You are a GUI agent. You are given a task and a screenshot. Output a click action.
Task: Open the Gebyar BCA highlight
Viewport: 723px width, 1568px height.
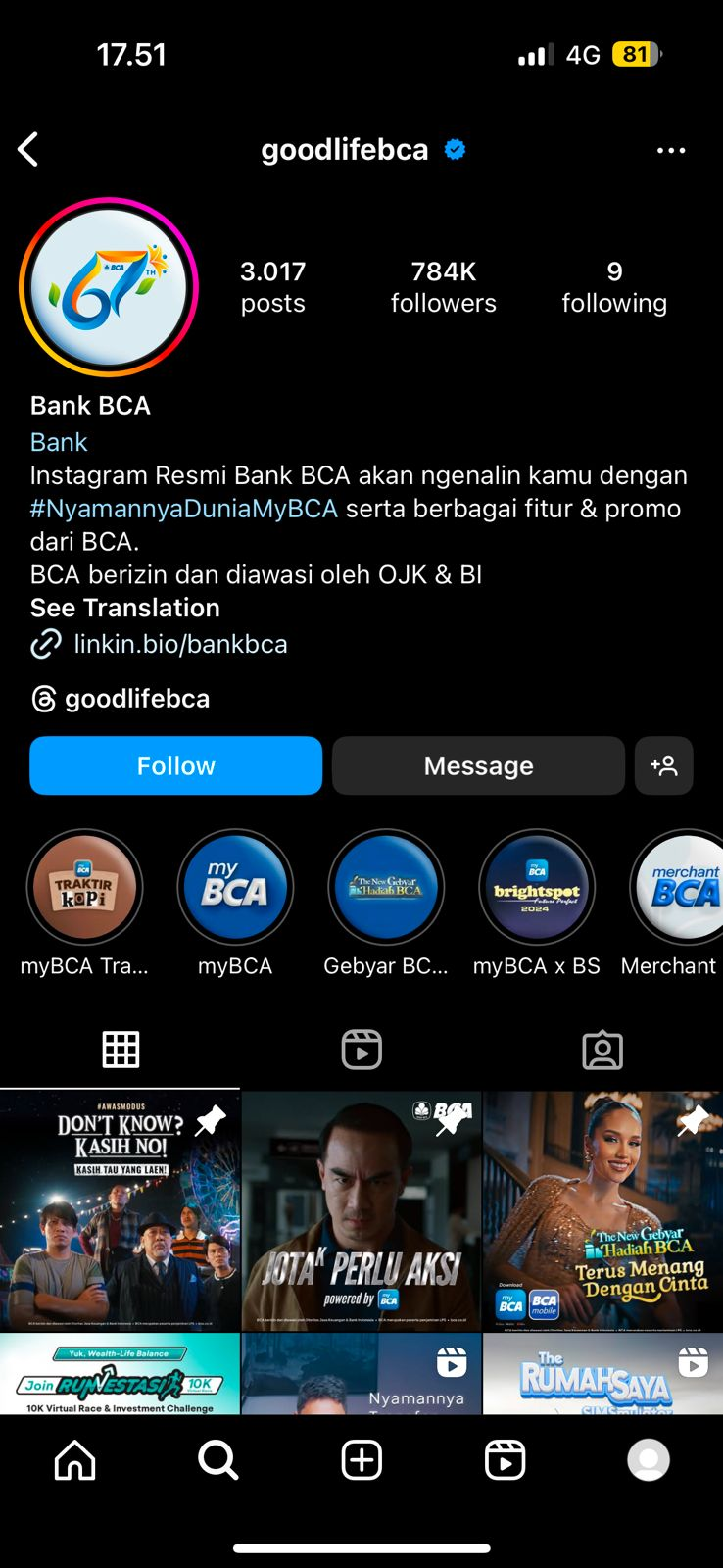click(x=386, y=887)
